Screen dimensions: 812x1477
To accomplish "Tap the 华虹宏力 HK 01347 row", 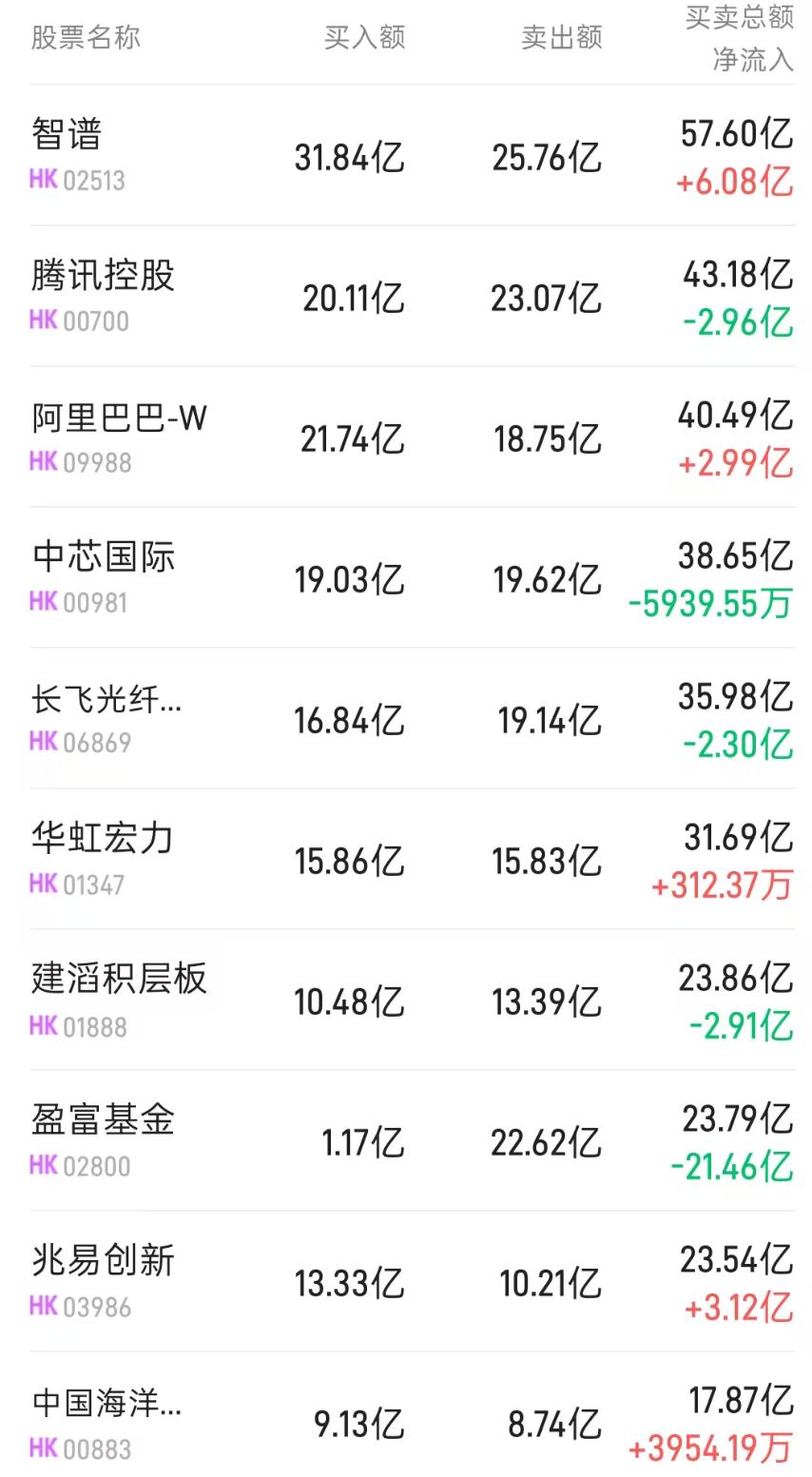I will 412,860.
